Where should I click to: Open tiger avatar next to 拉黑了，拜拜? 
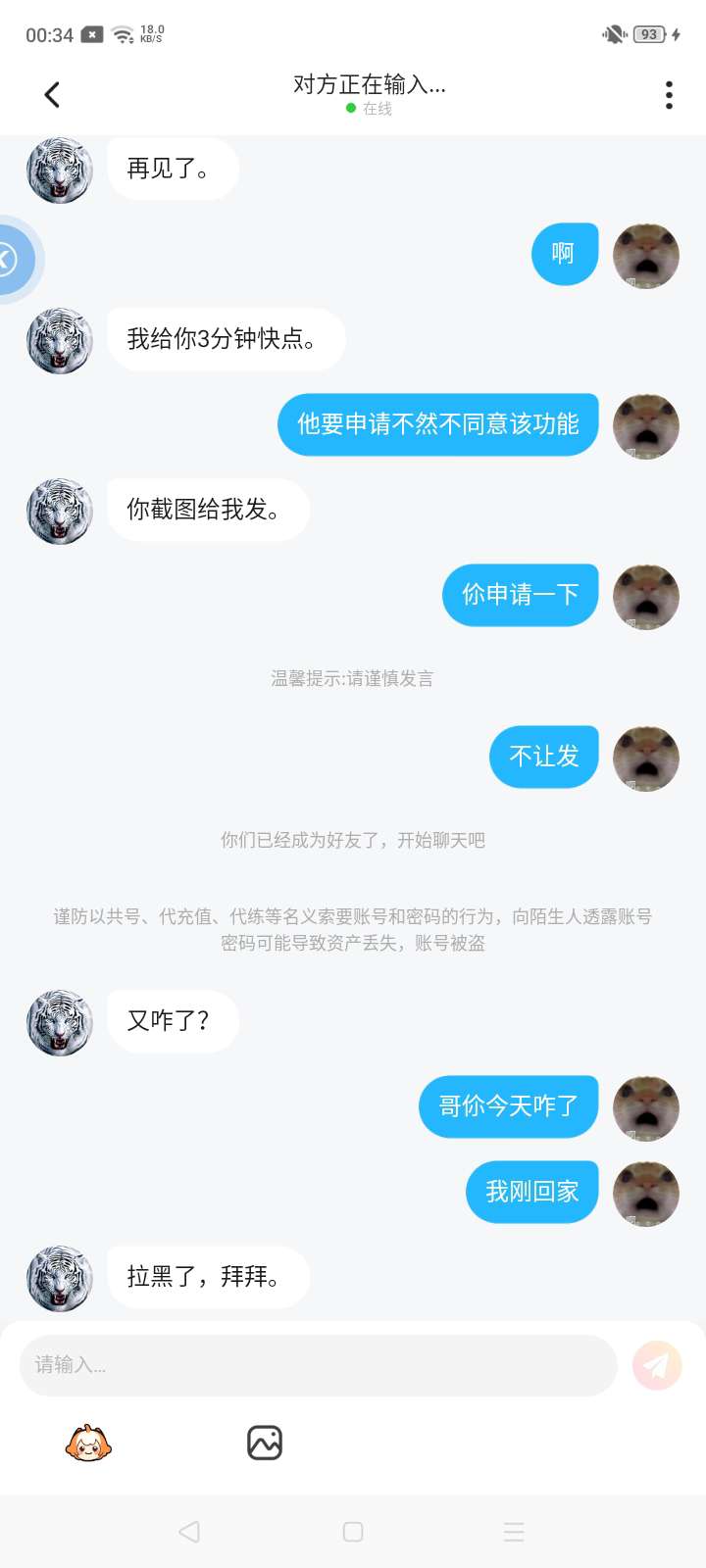[x=60, y=1278]
